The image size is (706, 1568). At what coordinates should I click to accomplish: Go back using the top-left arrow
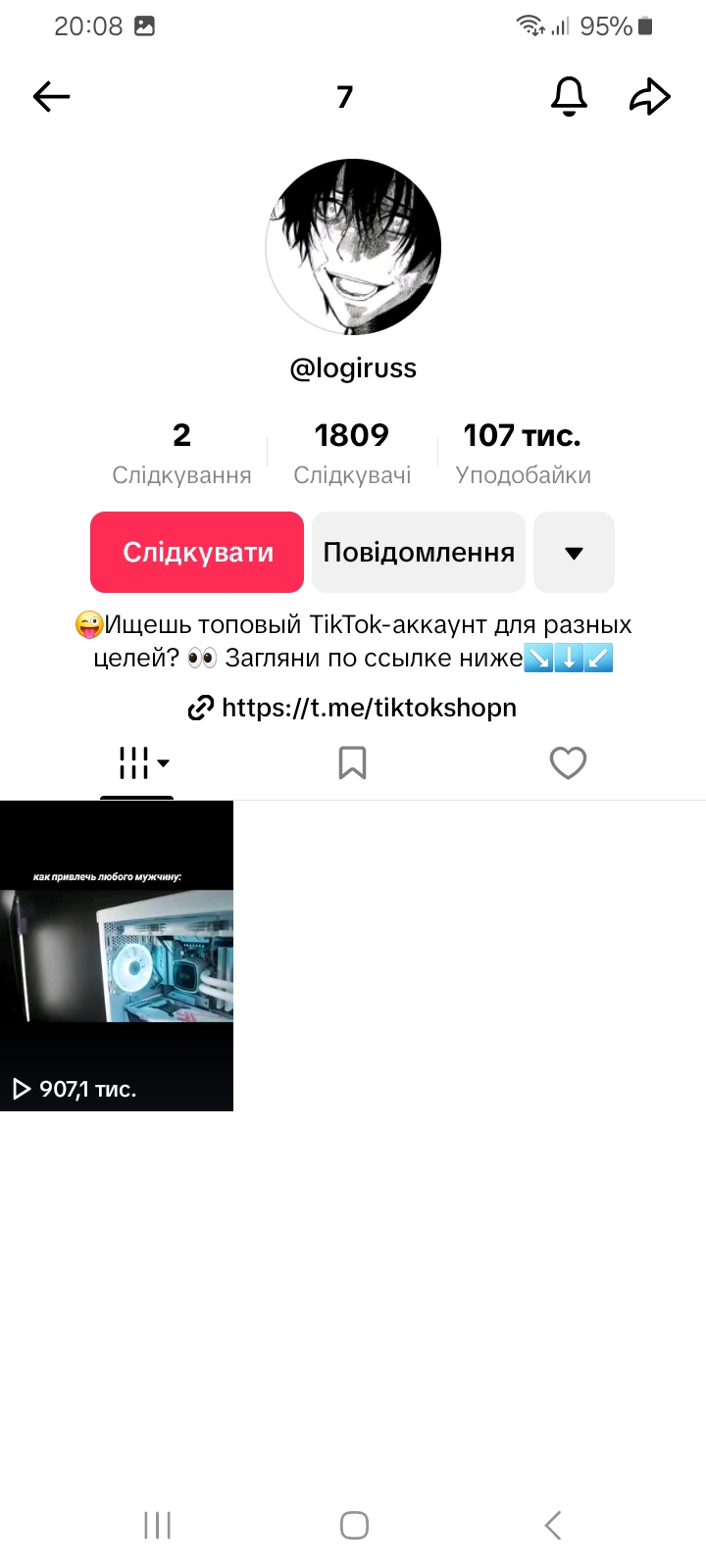click(51, 96)
